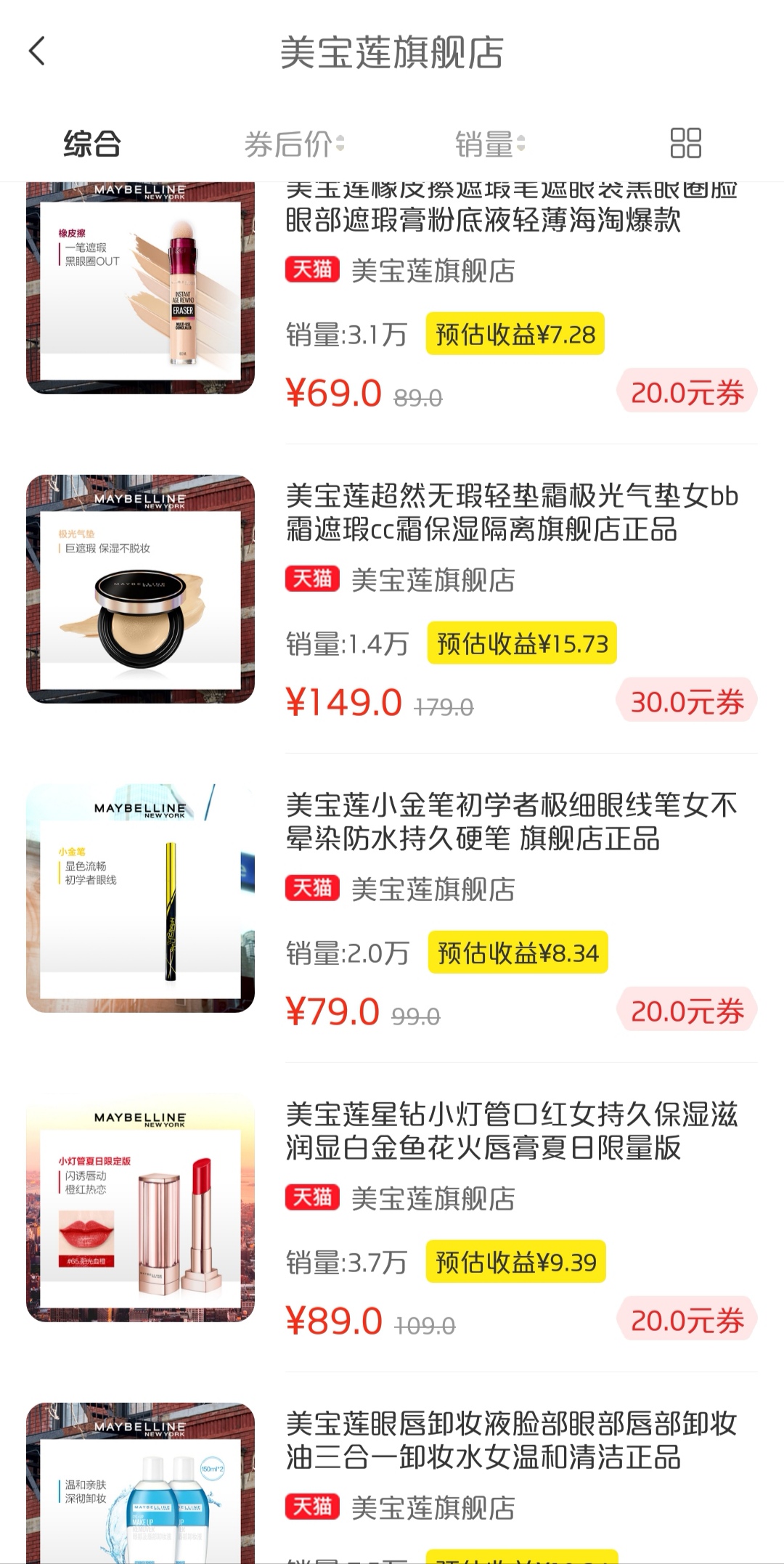Switch to grid layout view
The height and width of the screenshot is (1564, 784).
coord(685,143)
